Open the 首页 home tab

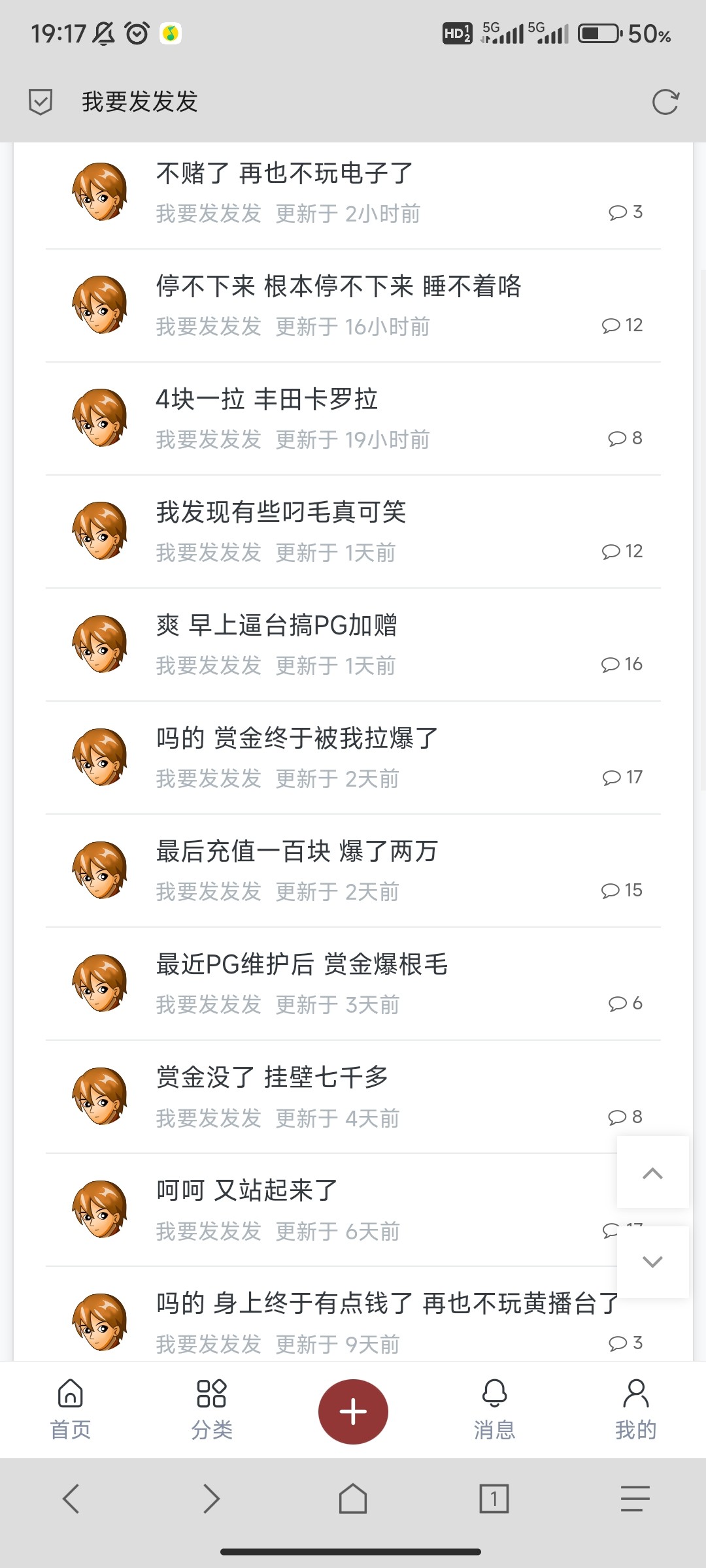point(70,1411)
